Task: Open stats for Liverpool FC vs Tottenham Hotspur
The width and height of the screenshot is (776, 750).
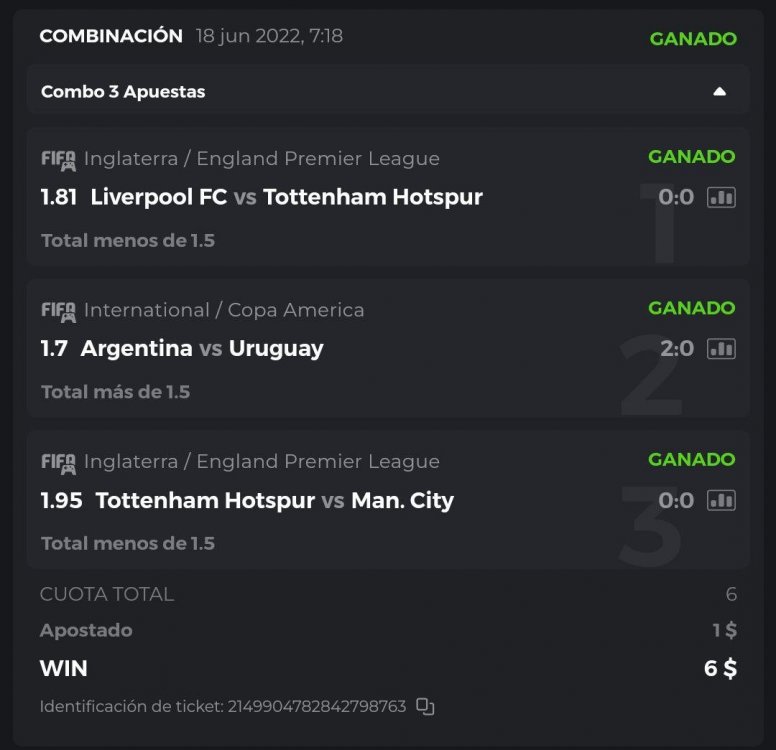Action: 721,197
